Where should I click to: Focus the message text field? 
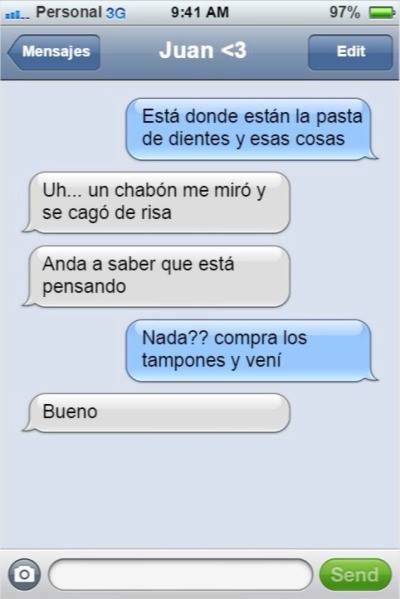click(x=180, y=574)
